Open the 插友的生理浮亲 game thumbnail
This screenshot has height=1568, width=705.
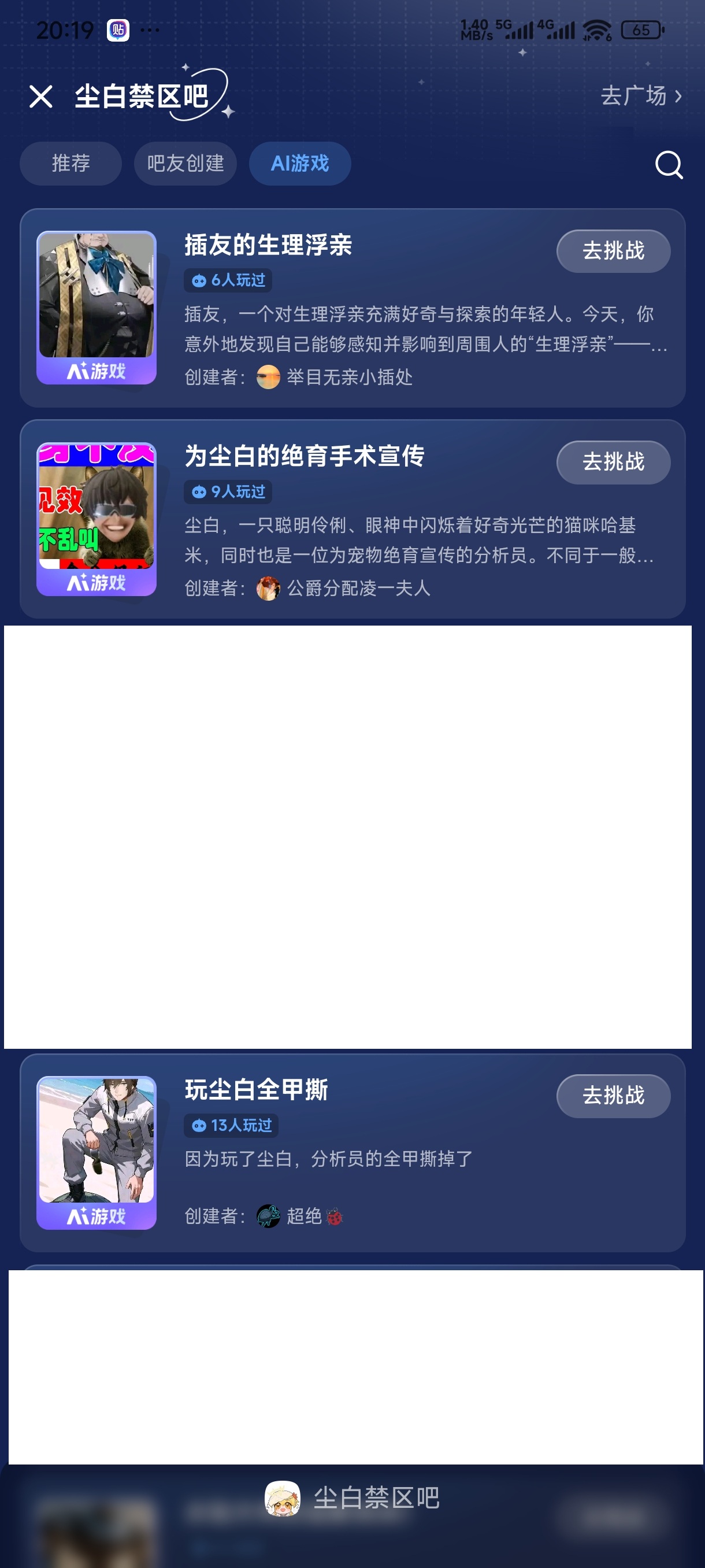click(97, 308)
